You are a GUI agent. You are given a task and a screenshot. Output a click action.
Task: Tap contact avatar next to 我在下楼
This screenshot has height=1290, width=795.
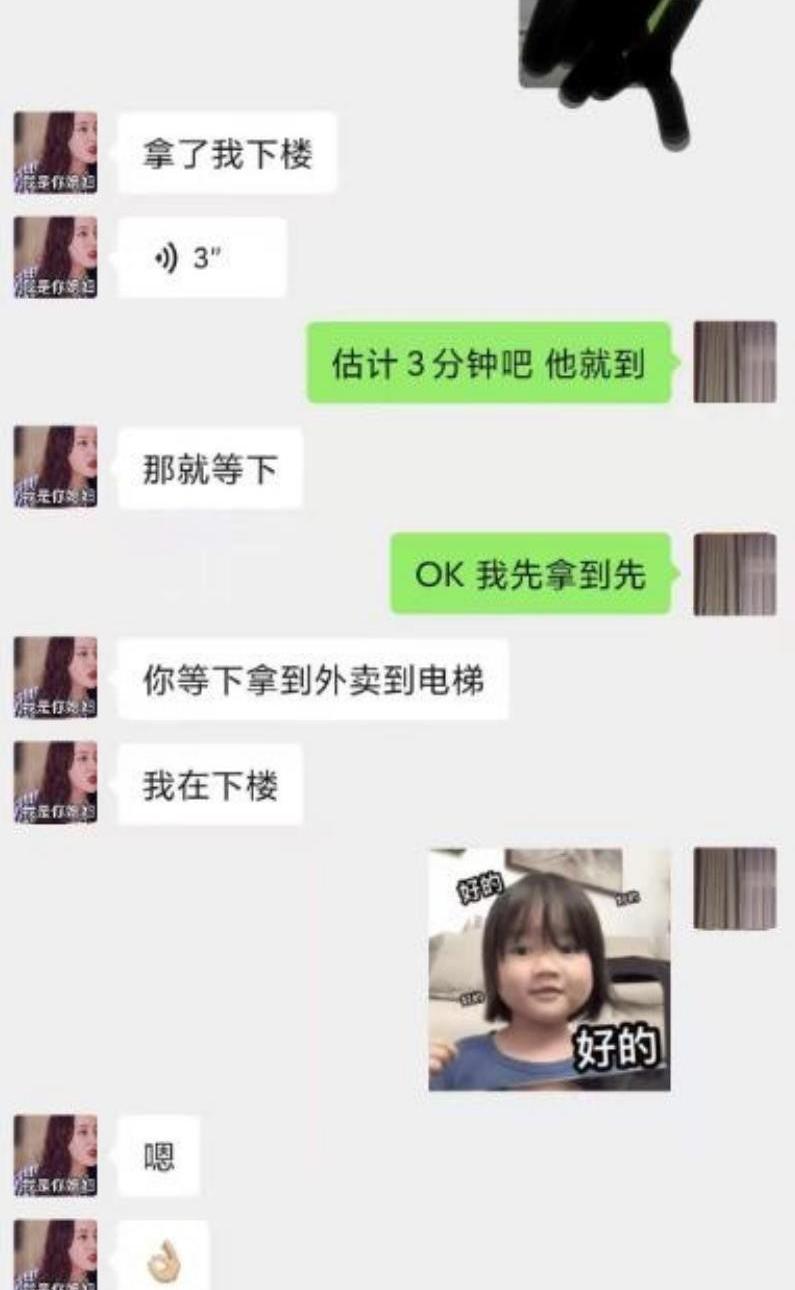point(56,782)
